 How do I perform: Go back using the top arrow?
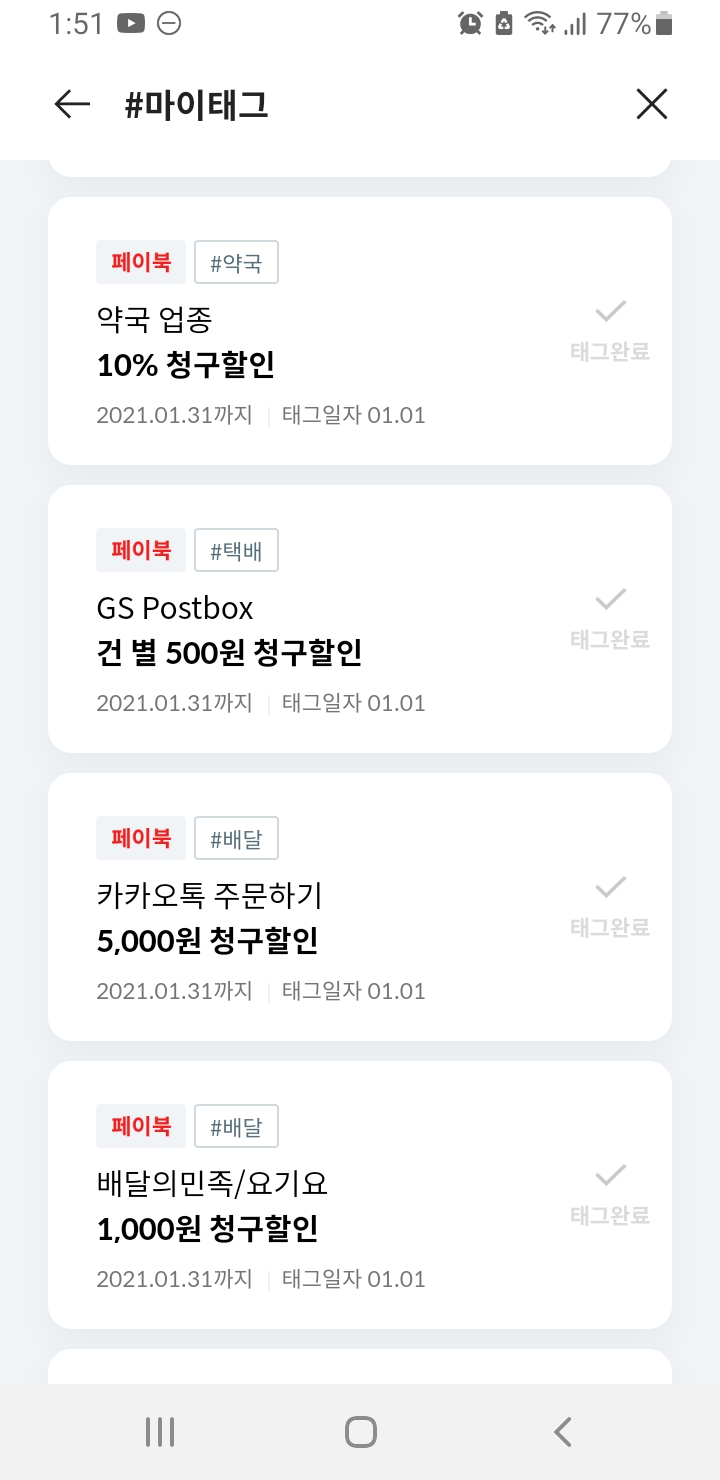[x=72, y=104]
